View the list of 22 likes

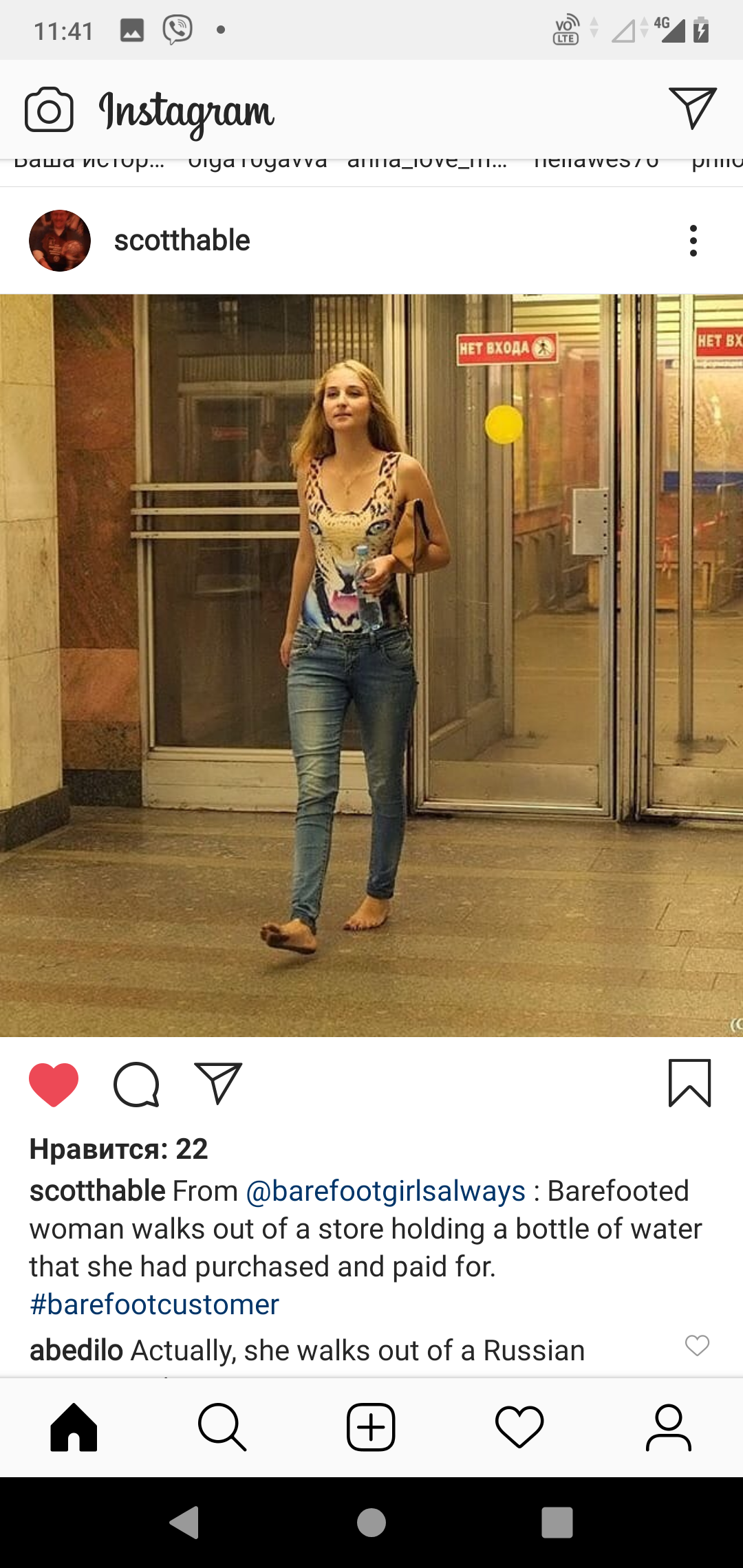[x=118, y=1149]
